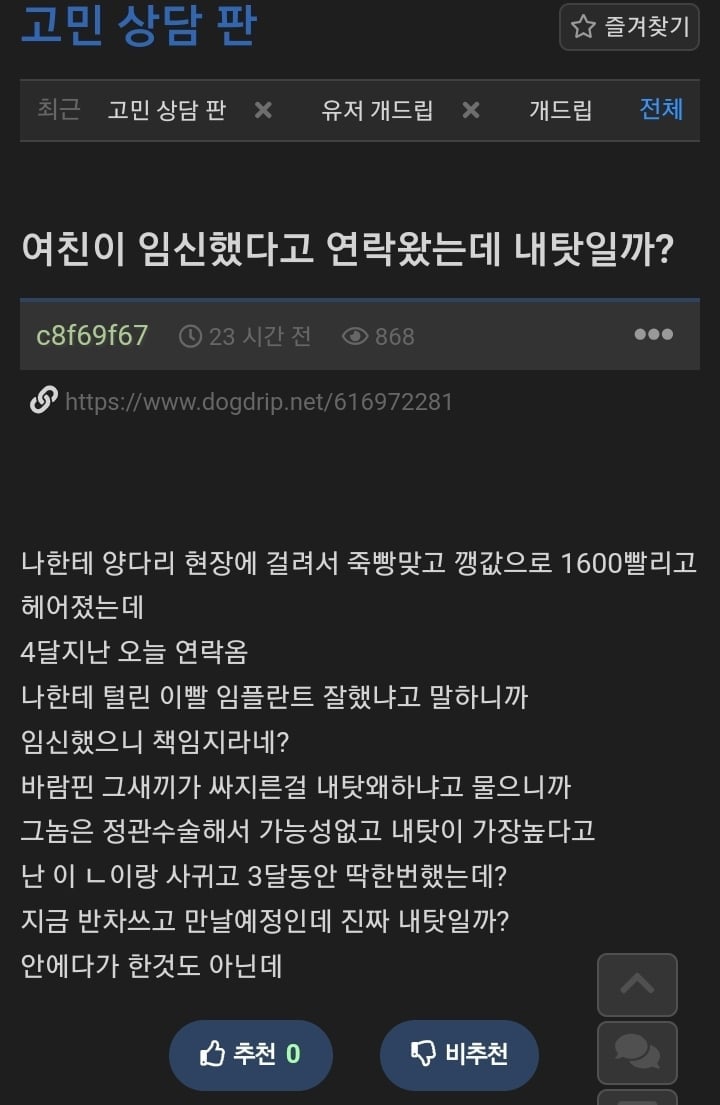The width and height of the screenshot is (720, 1105).
Task: Open recent board 개드립
Action: pyautogui.click(x=560, y=110)
